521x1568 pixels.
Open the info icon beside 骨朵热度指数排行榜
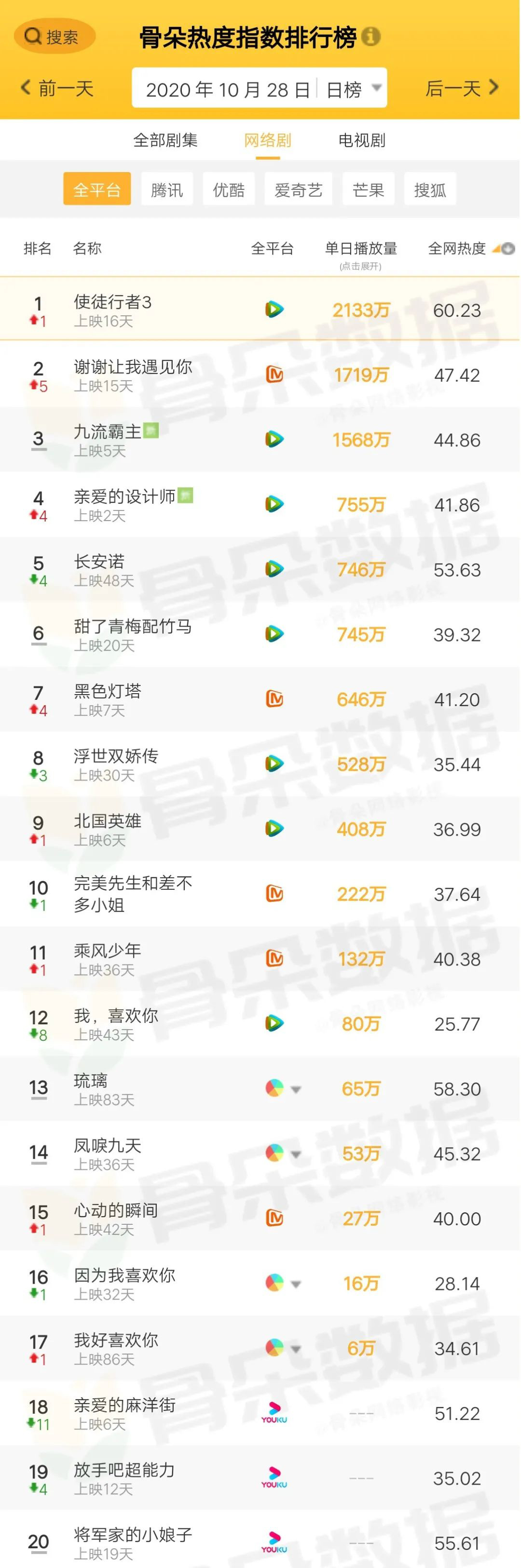tap(371, 37)
